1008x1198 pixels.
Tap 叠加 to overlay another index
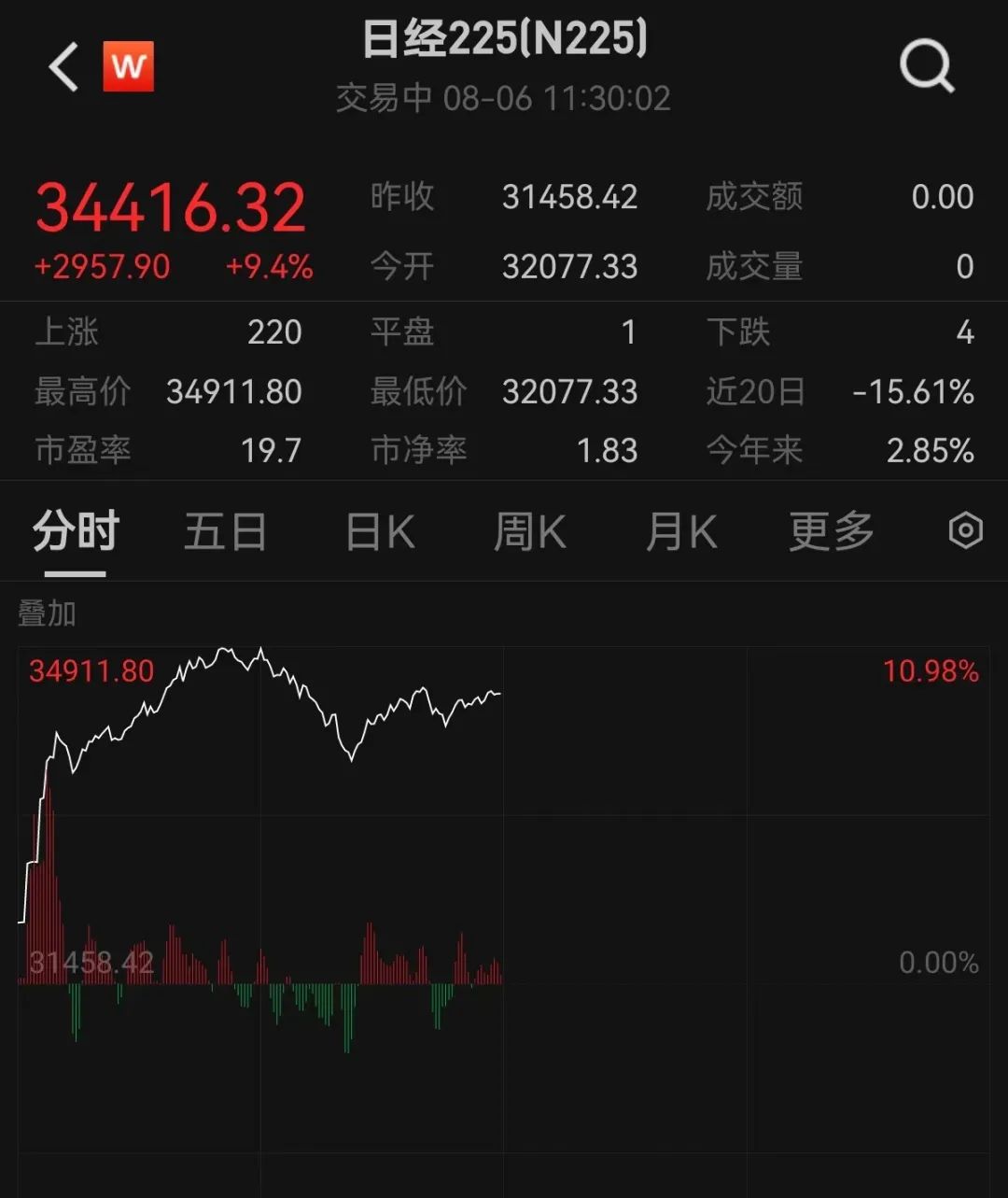47,613
